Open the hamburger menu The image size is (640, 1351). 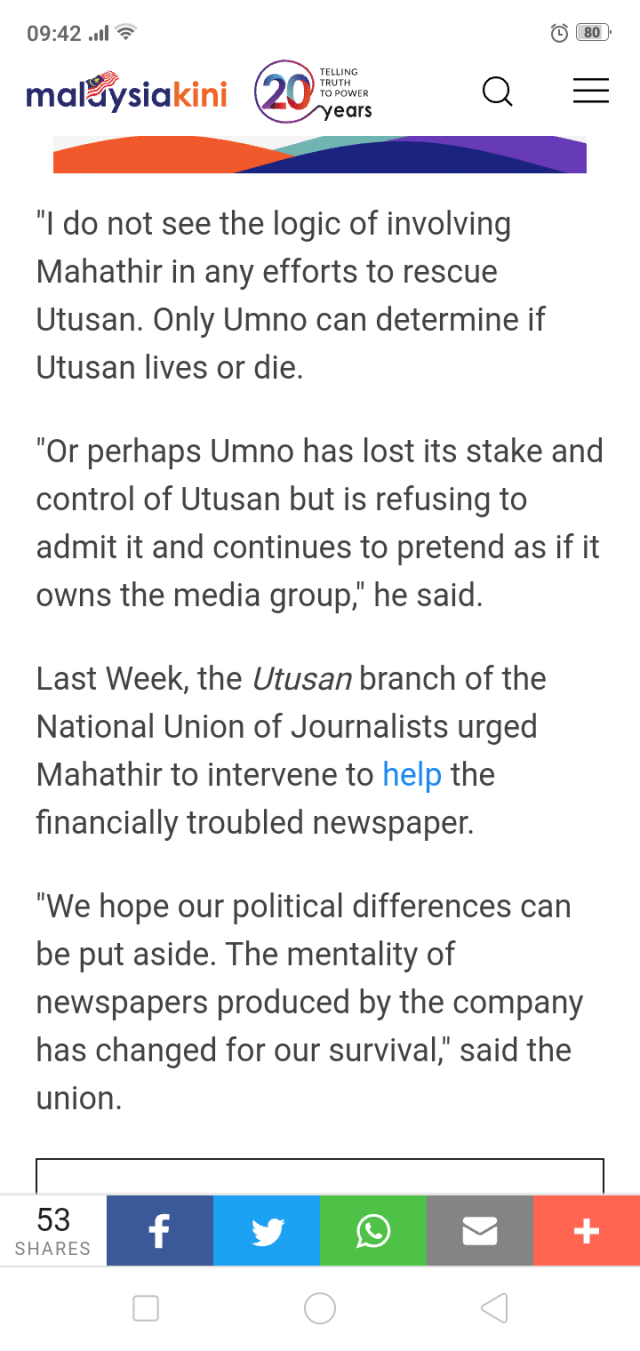click(590, 91)
